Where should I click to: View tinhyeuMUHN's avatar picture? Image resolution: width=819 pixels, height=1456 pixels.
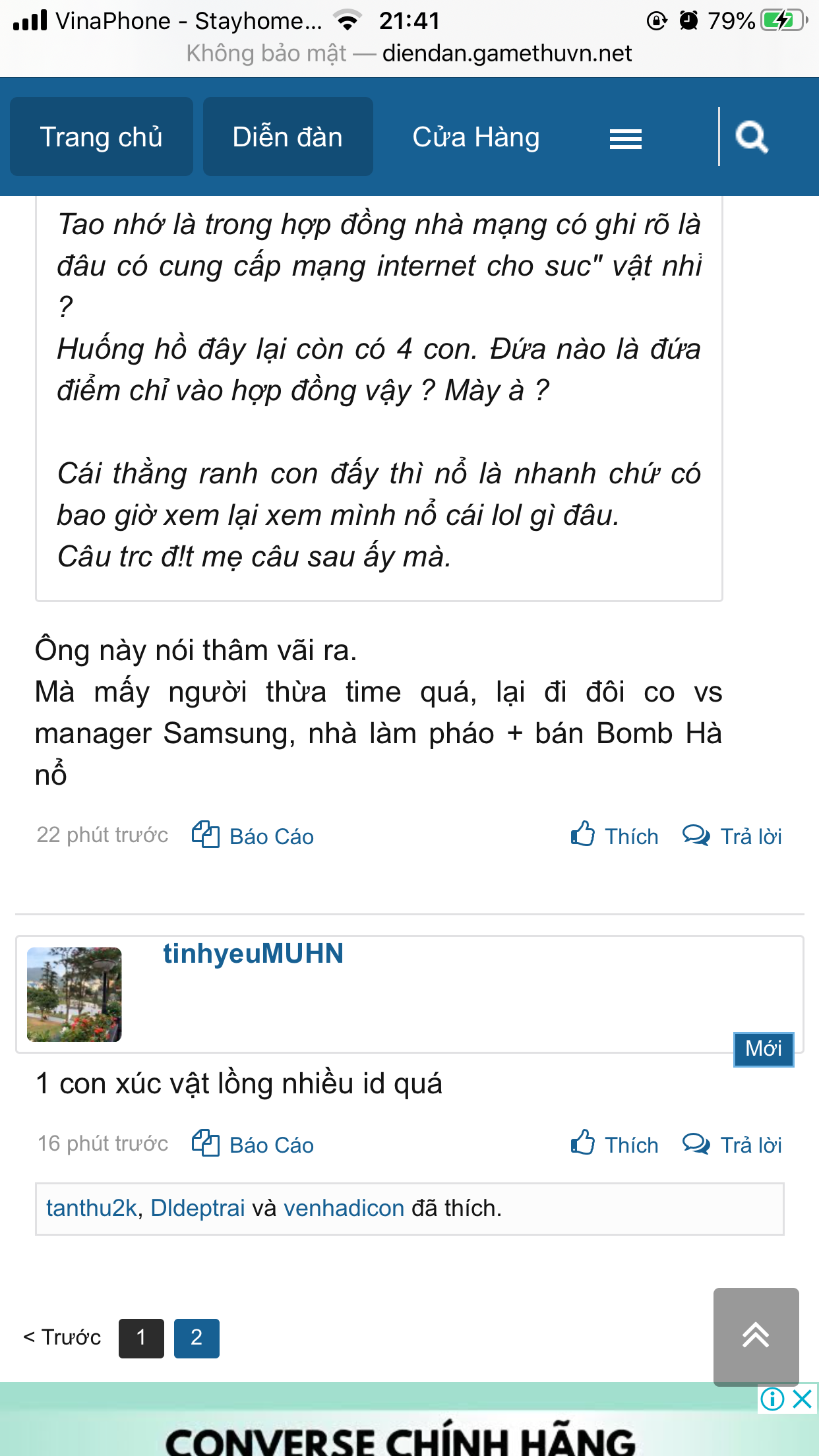74,994
